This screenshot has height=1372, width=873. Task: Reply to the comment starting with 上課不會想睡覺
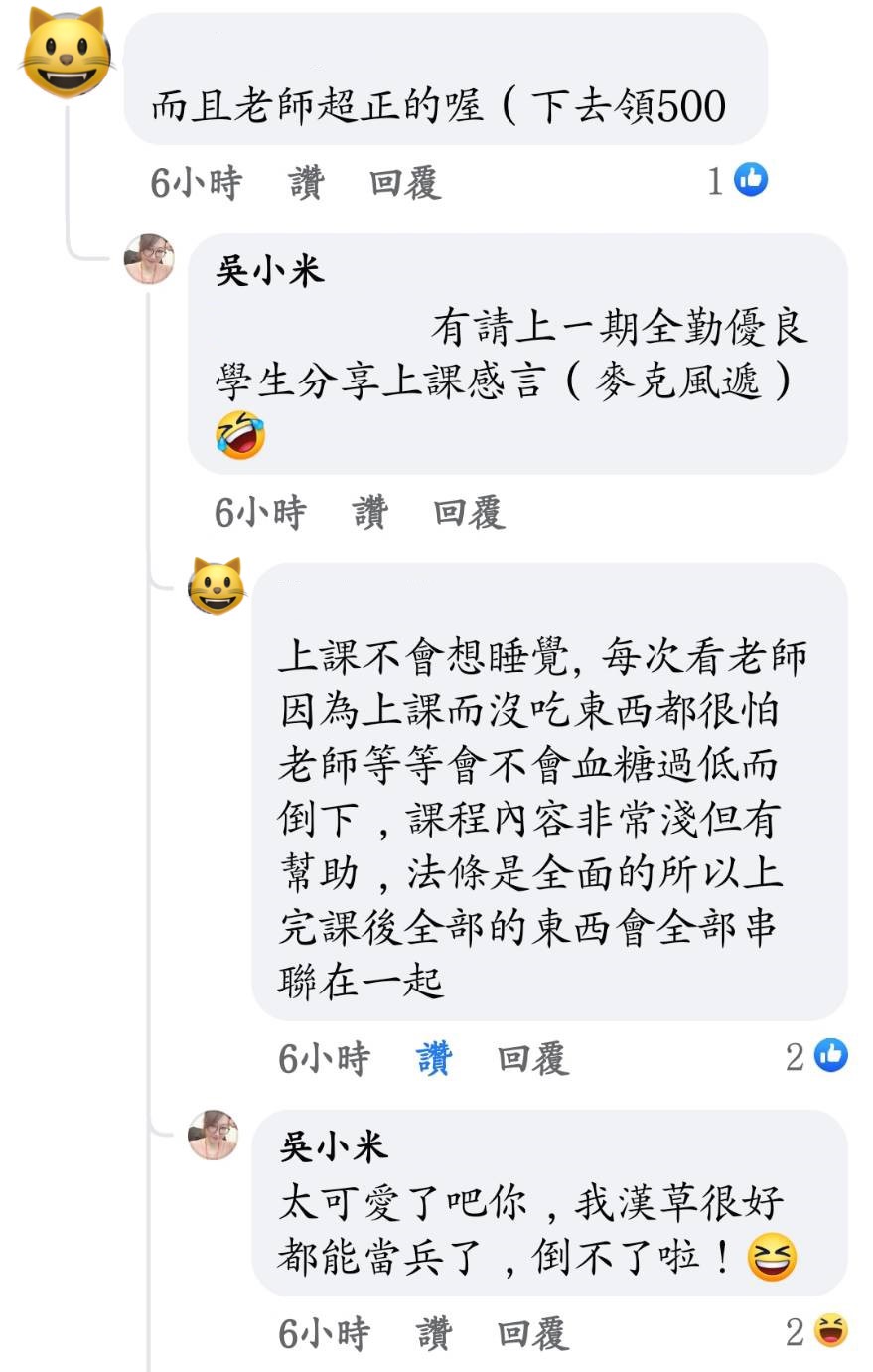(533, 1059)
